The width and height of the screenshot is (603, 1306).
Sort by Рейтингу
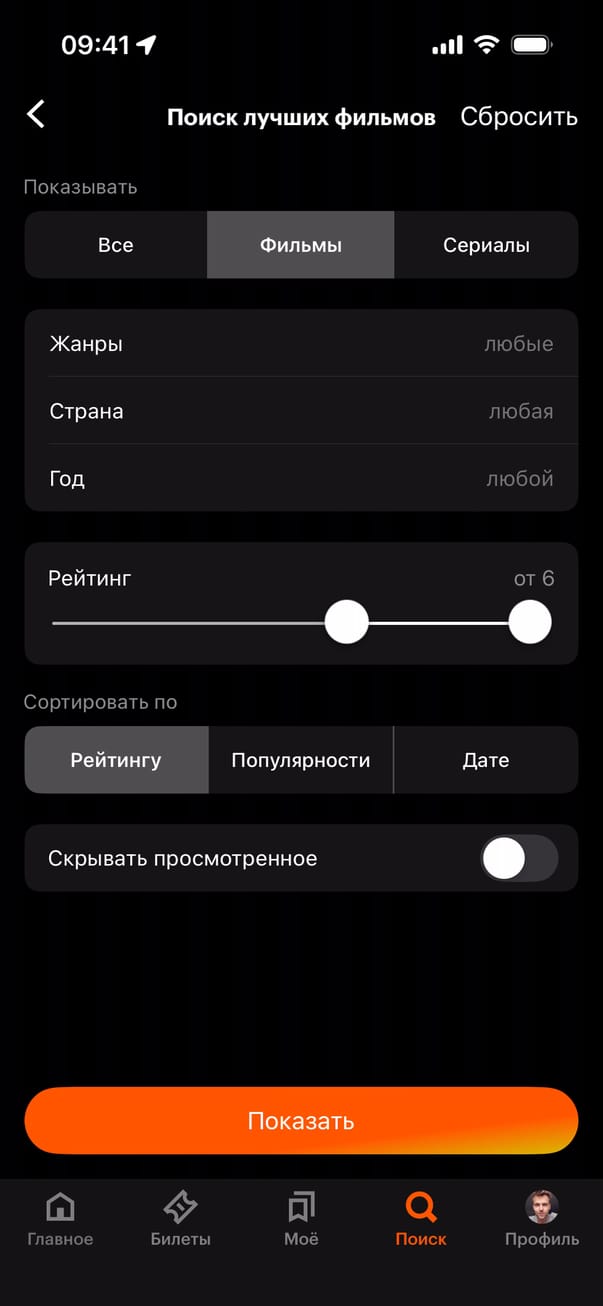(x=116, y=760)
